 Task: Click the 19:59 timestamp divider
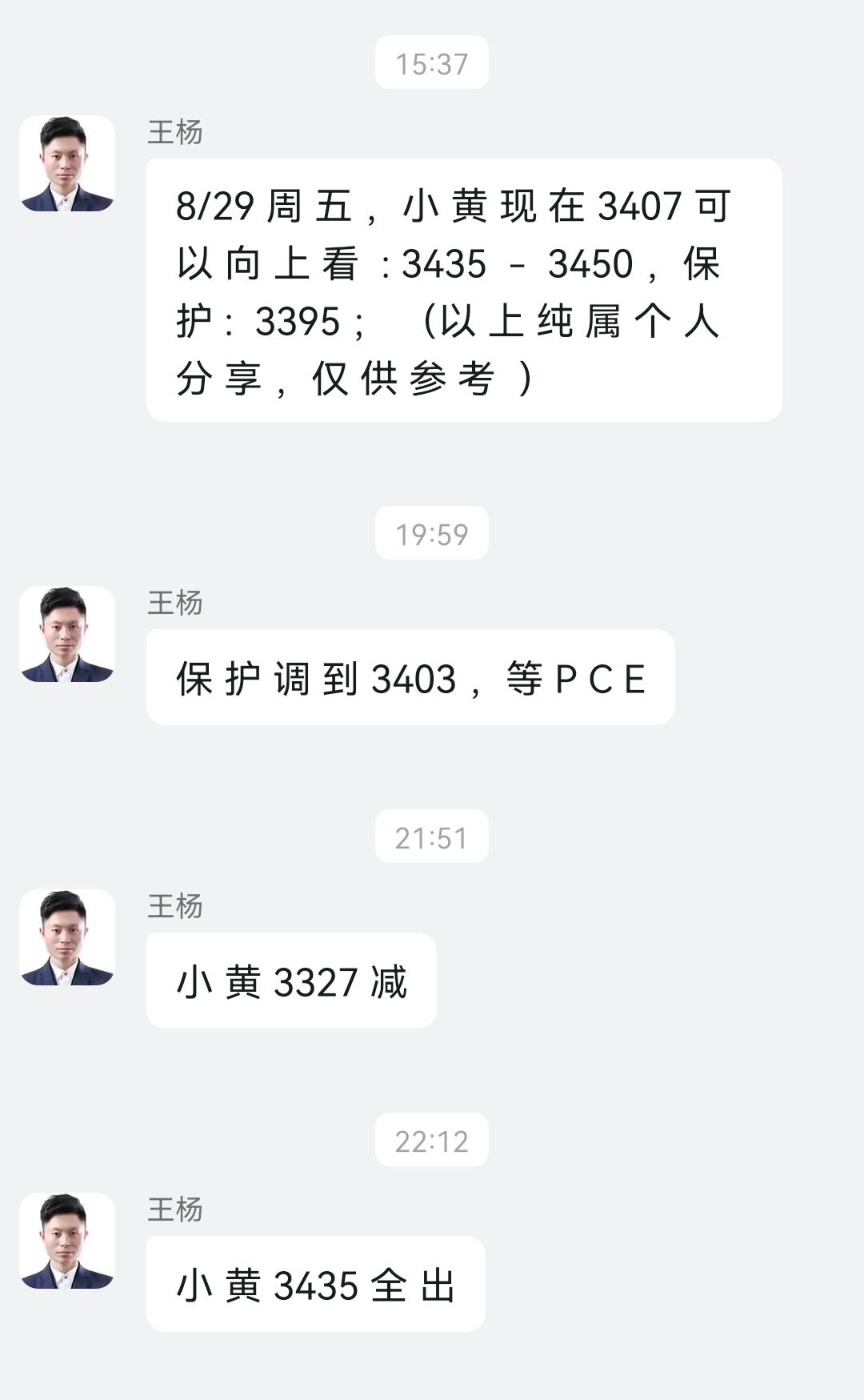(432, 535)
